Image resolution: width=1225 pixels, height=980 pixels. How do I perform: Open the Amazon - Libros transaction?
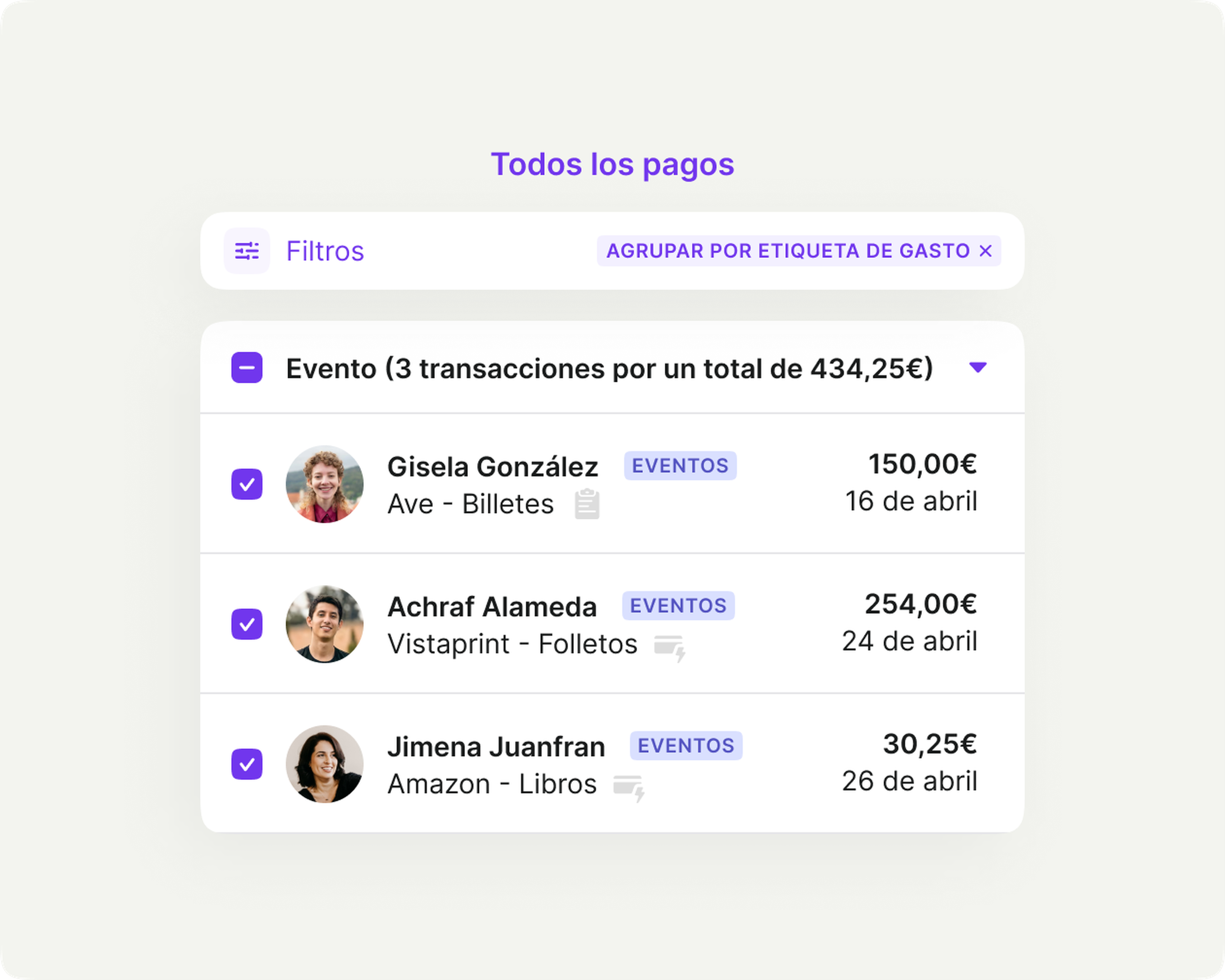492,784
